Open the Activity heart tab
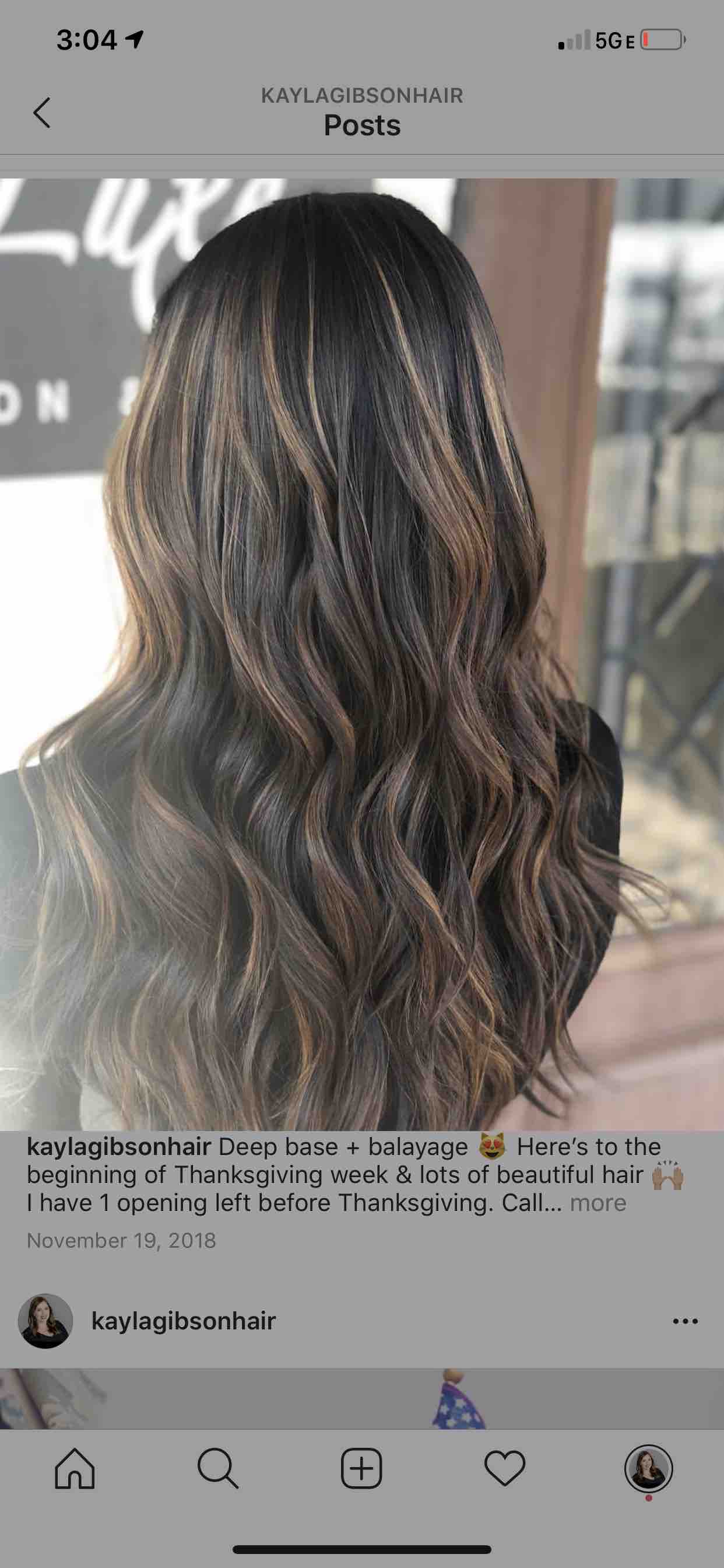 tap(504, 1469)
